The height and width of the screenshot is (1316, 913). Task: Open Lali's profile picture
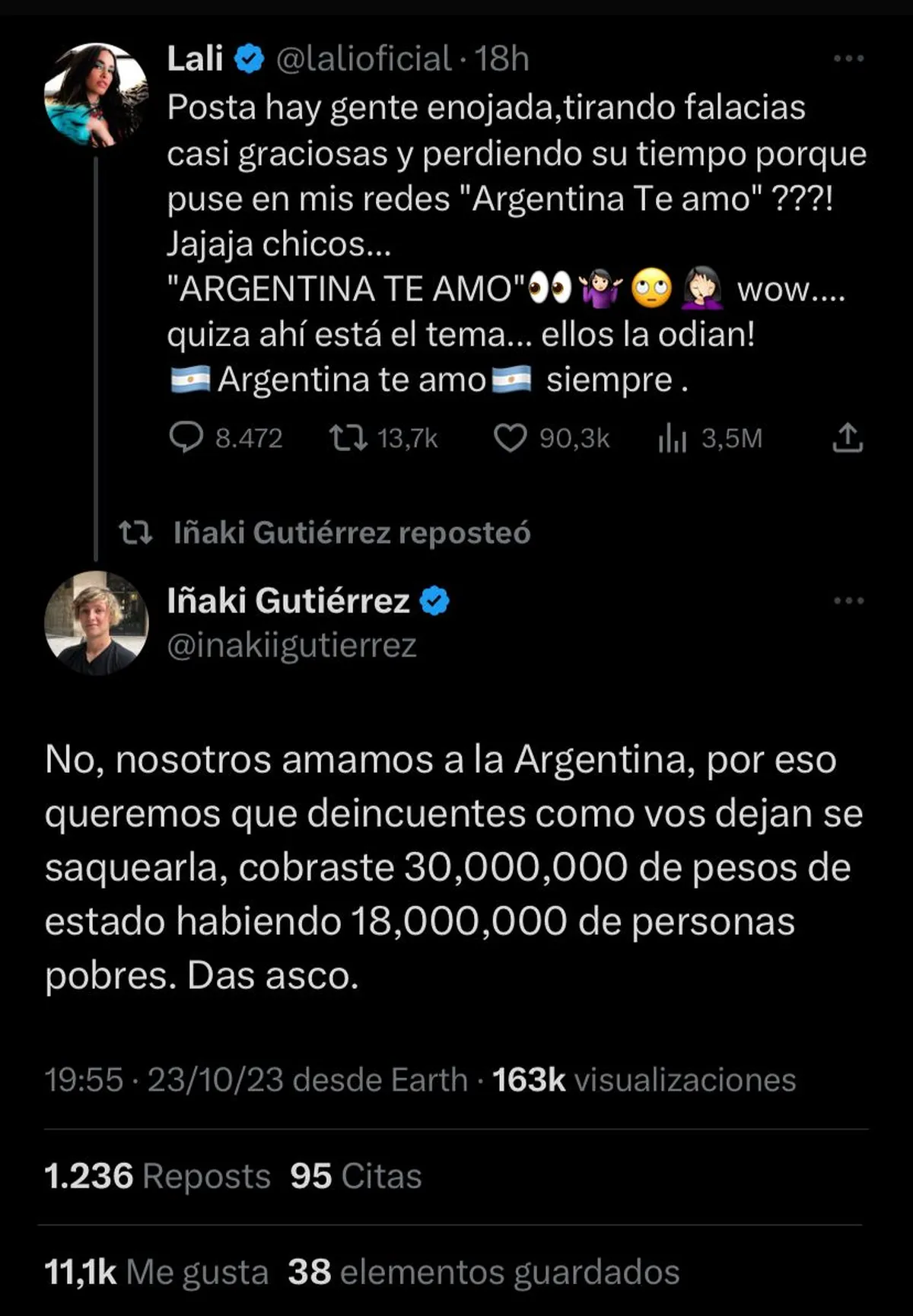point(96,95)
